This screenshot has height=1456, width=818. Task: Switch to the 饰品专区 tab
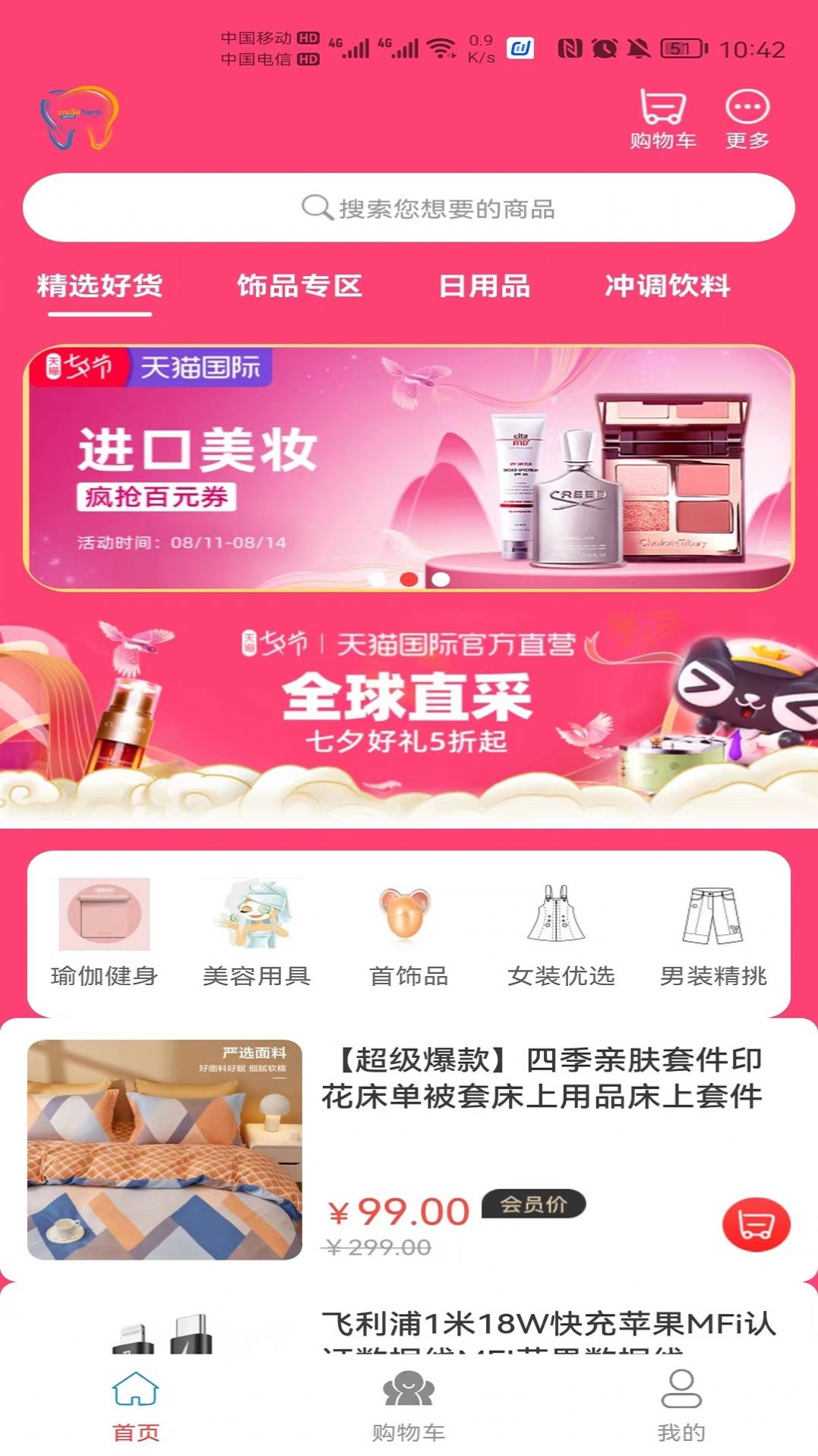[x=299, y=286]
